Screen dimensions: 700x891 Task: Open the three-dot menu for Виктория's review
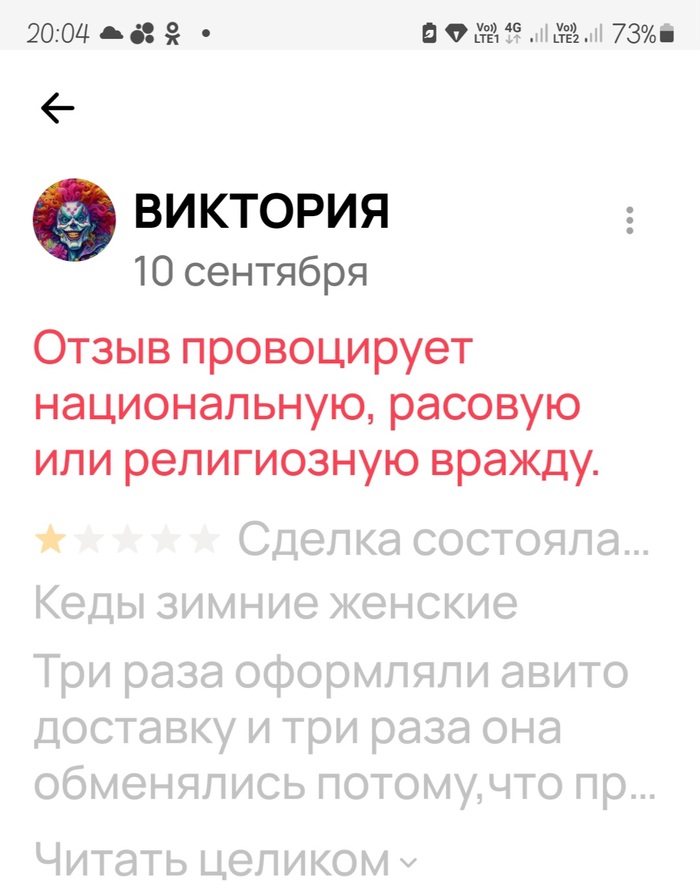629,221
